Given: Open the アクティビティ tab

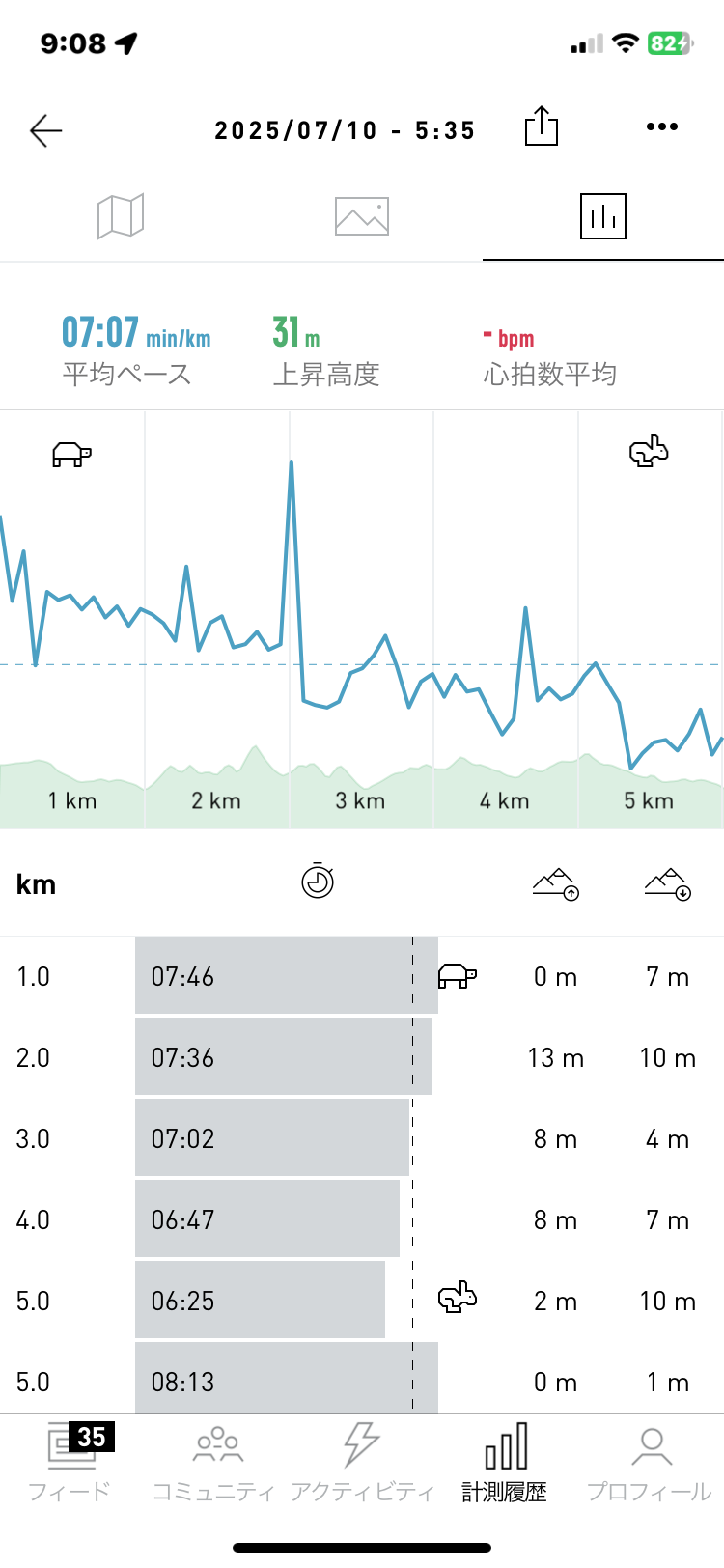Looking at the screenshot, I should click(362, 1462).
